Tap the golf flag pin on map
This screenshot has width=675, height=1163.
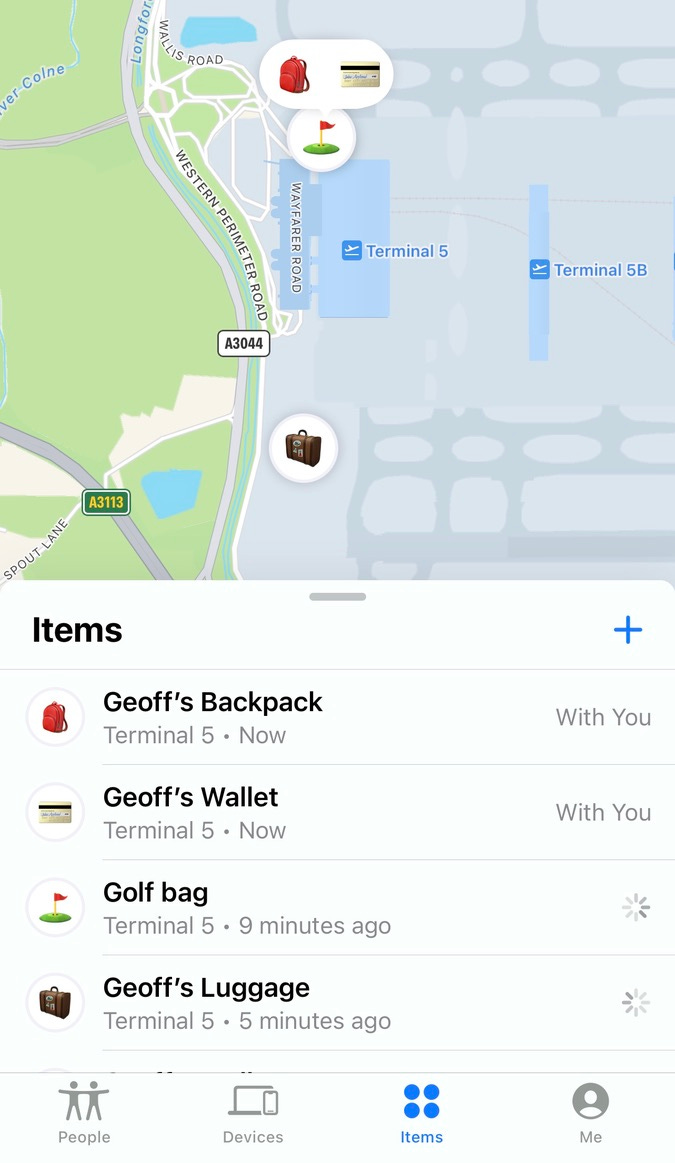[321, 138]
